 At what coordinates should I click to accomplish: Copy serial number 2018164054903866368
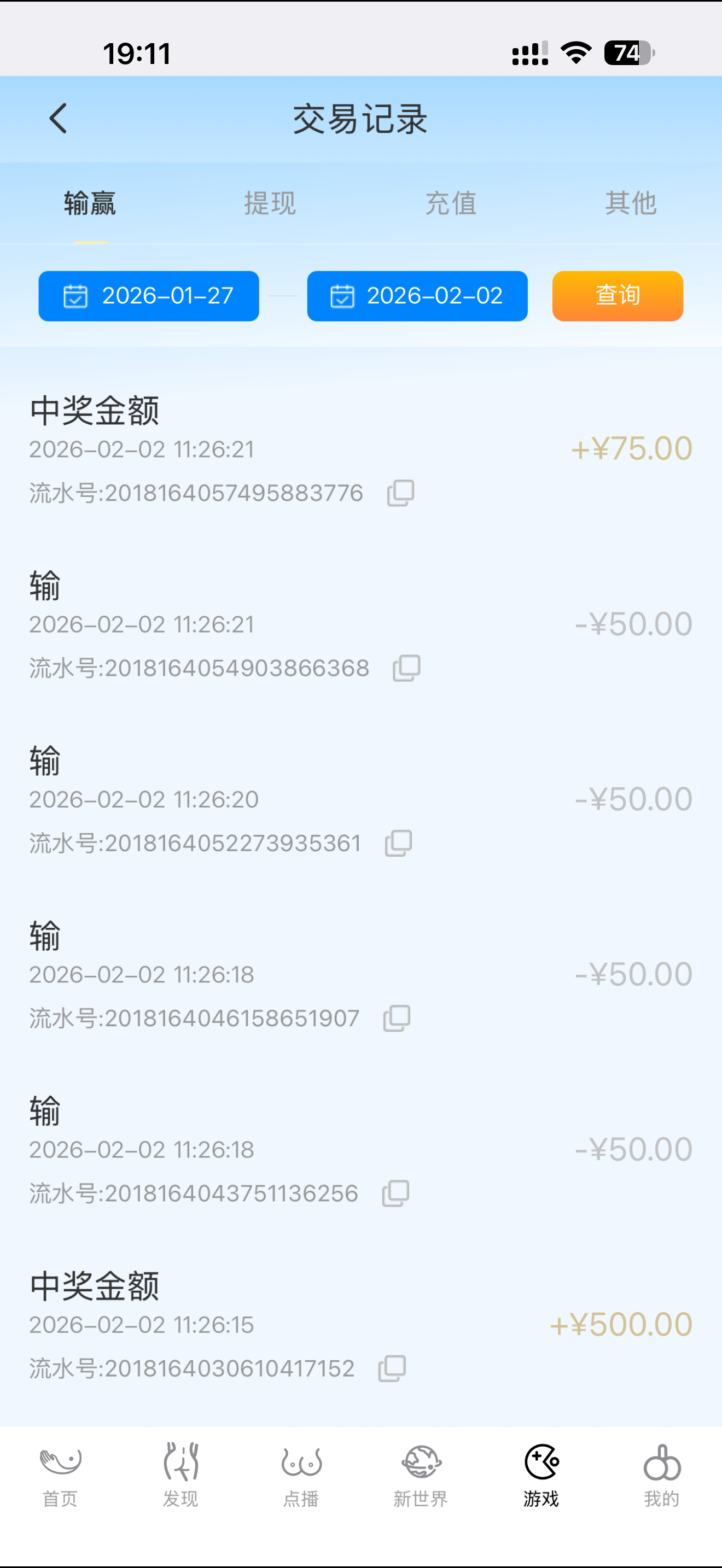coord(406,668)
